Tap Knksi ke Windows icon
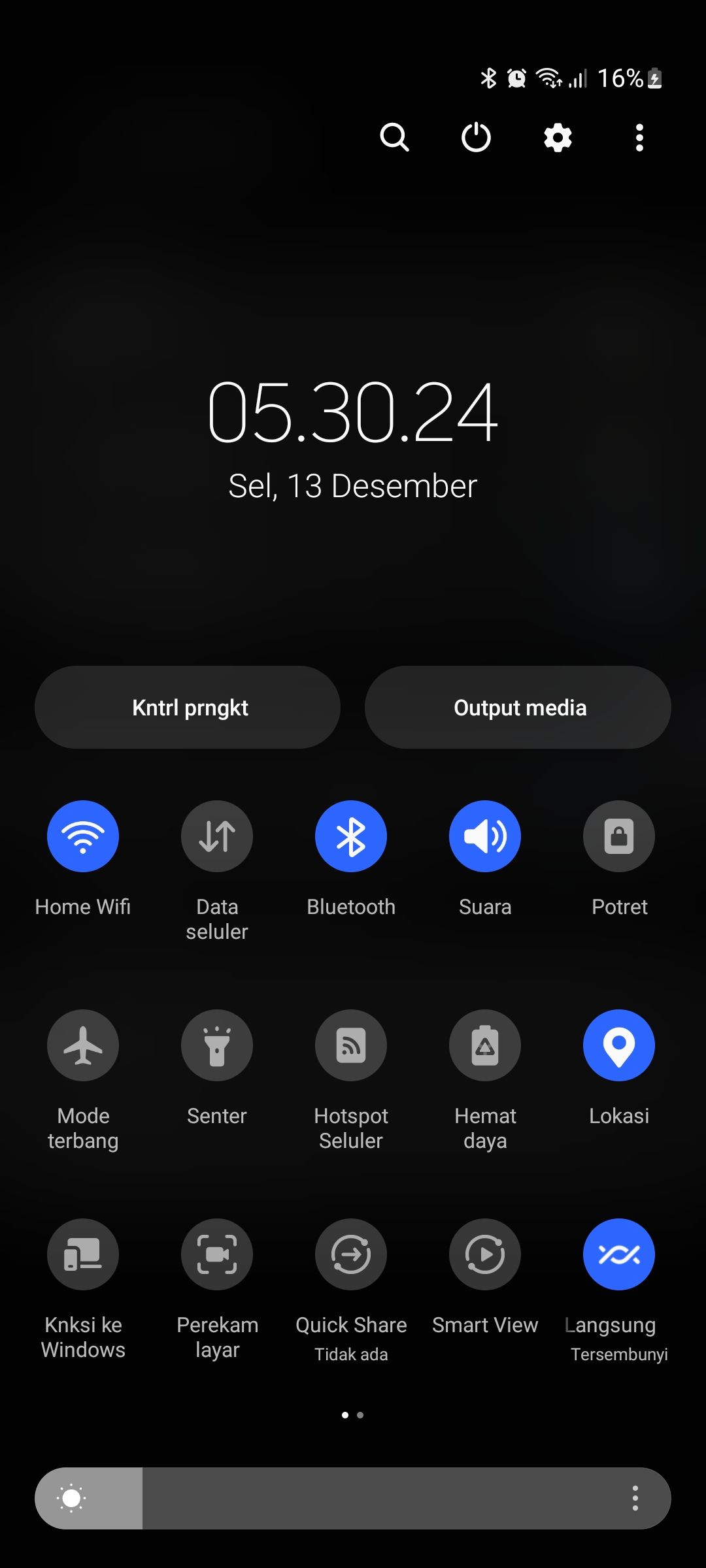This screenshot has width=706, height=1568. (x=82, y=1254)
